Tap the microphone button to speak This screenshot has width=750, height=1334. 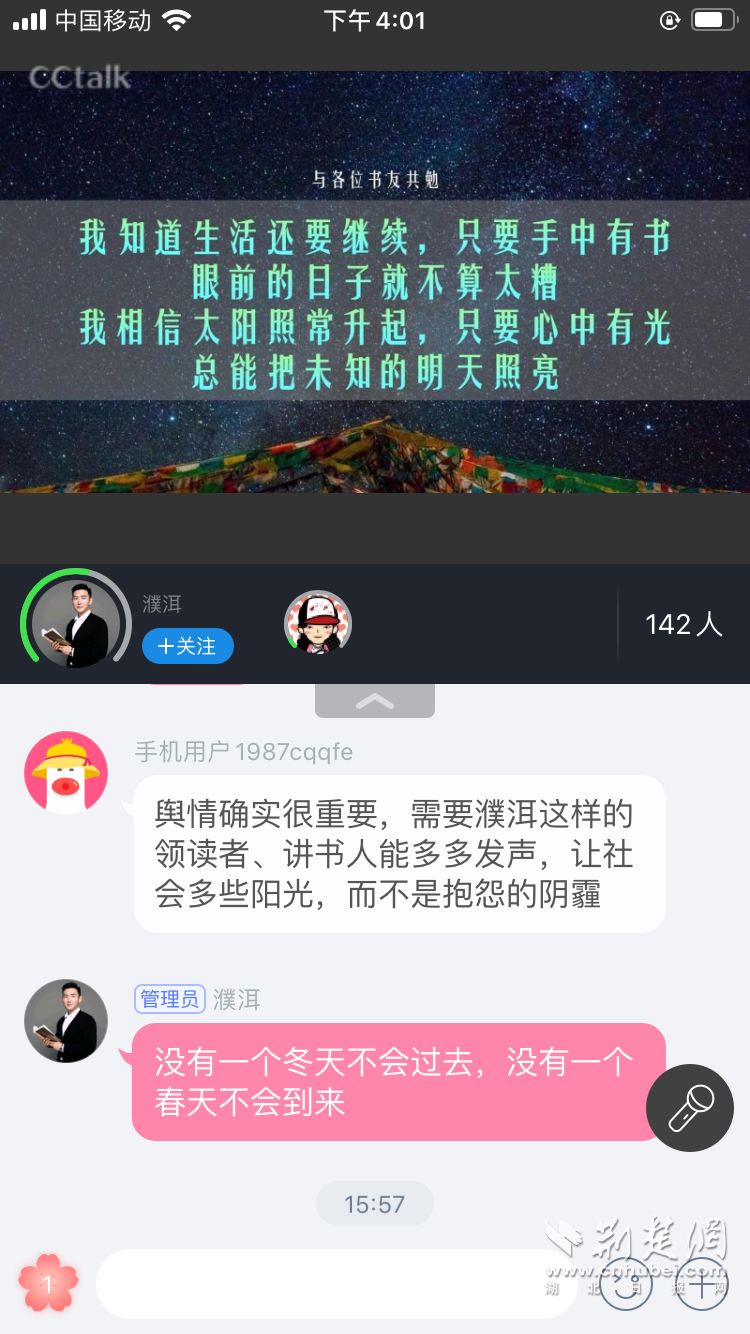690,1108
